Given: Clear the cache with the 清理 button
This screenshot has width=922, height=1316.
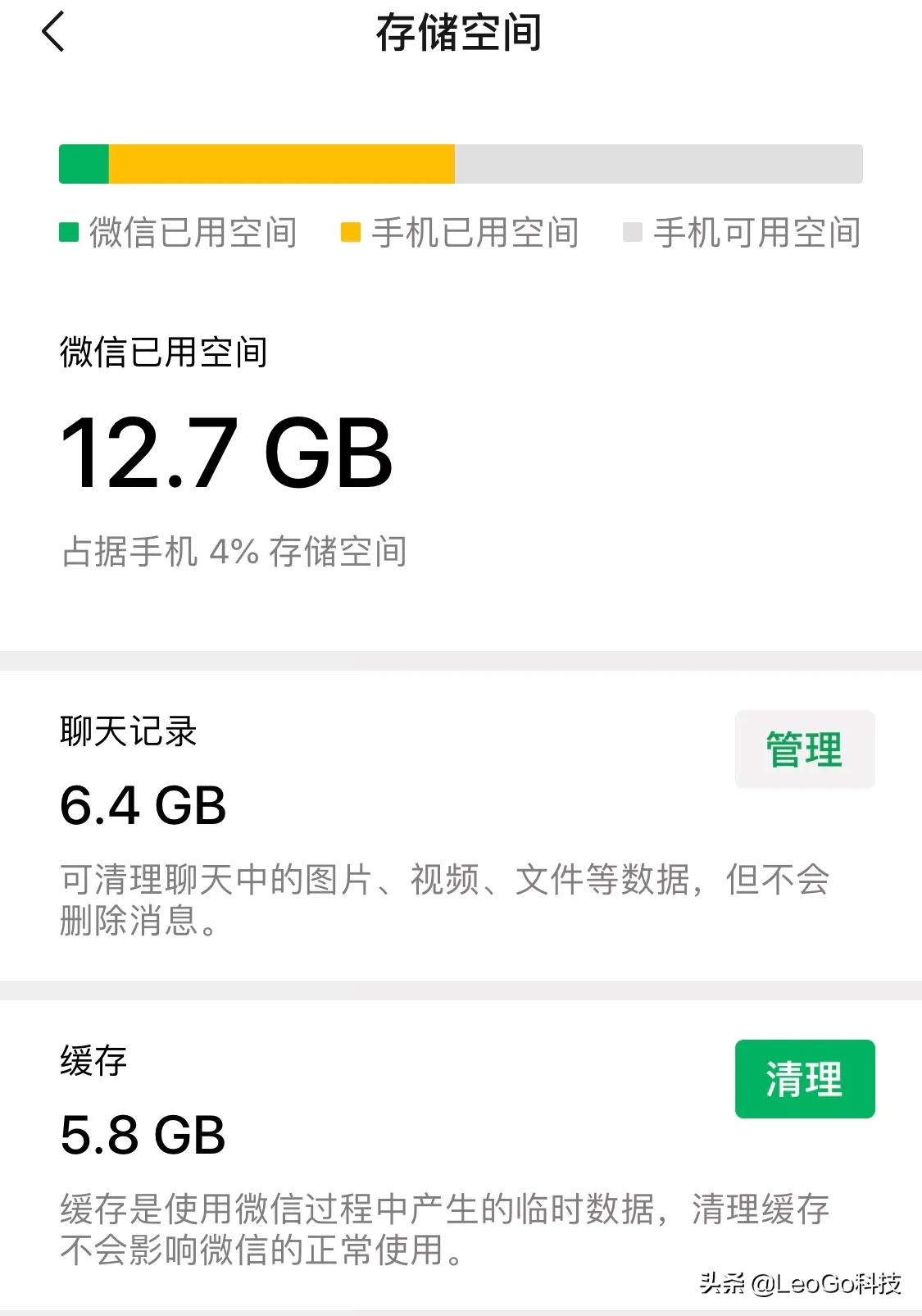Looking at the screenshot, I should click(804, 1078).
